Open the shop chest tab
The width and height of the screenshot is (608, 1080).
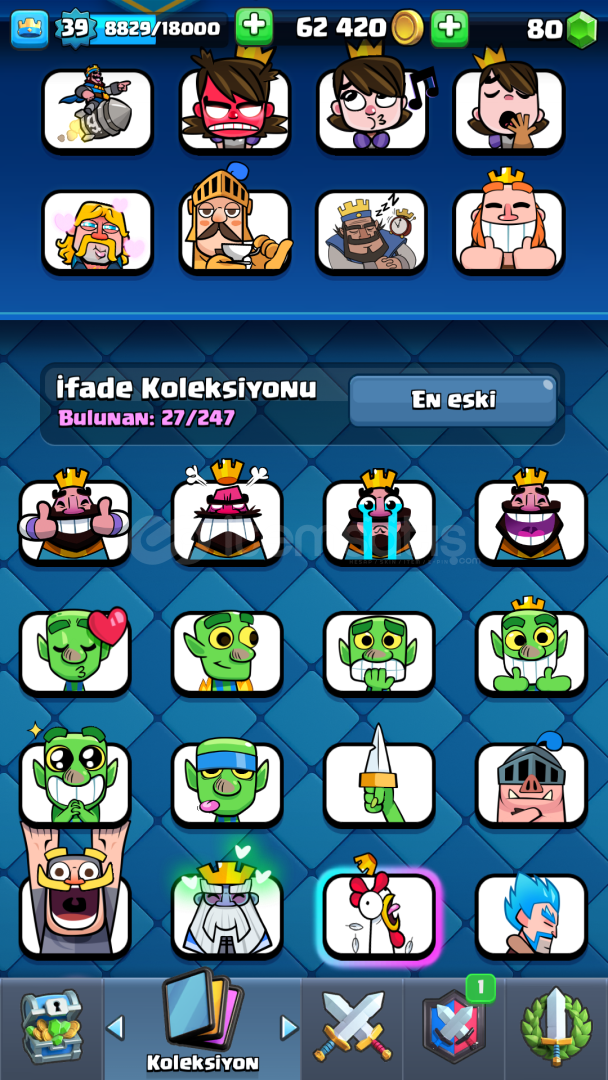[52, 1029]
